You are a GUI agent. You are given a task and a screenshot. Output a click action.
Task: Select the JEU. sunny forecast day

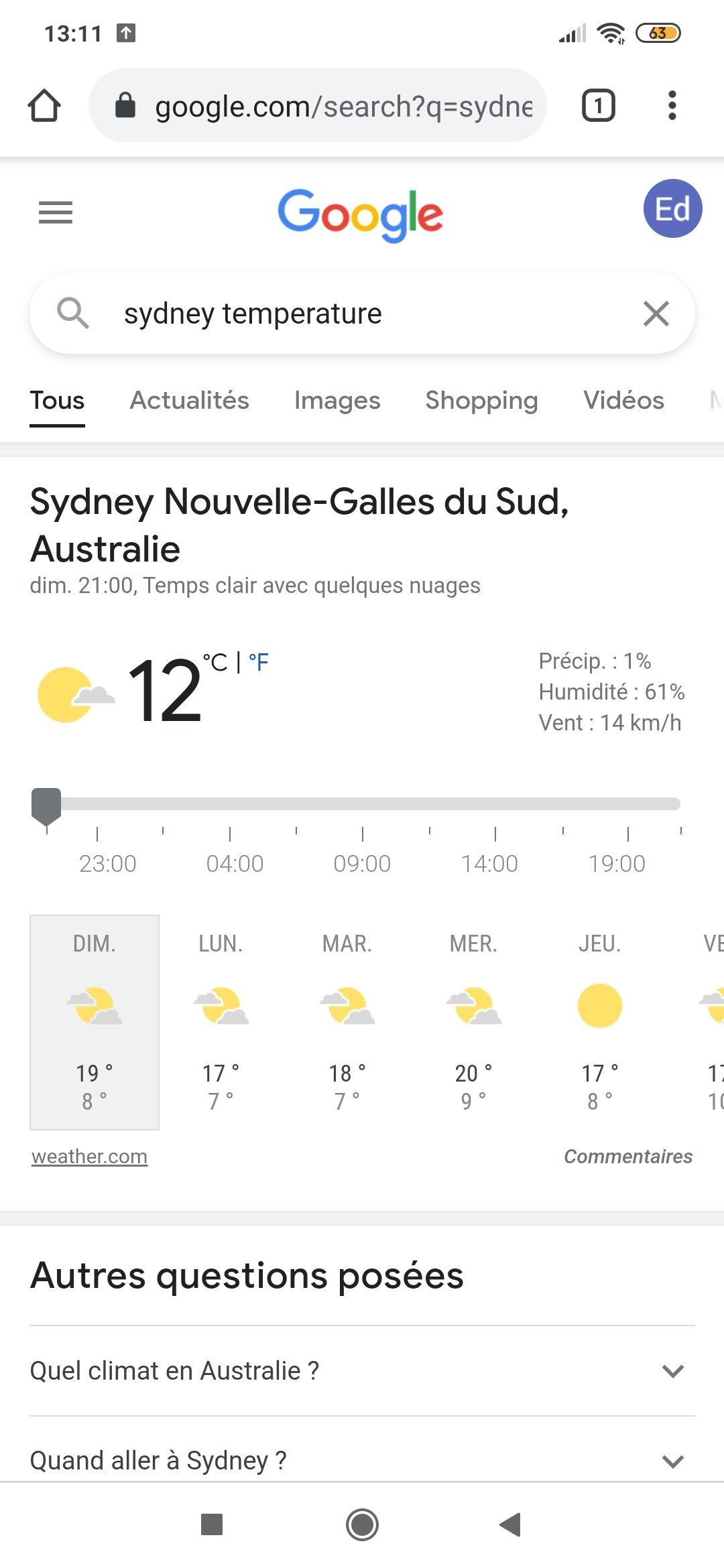click(599, 1023)
